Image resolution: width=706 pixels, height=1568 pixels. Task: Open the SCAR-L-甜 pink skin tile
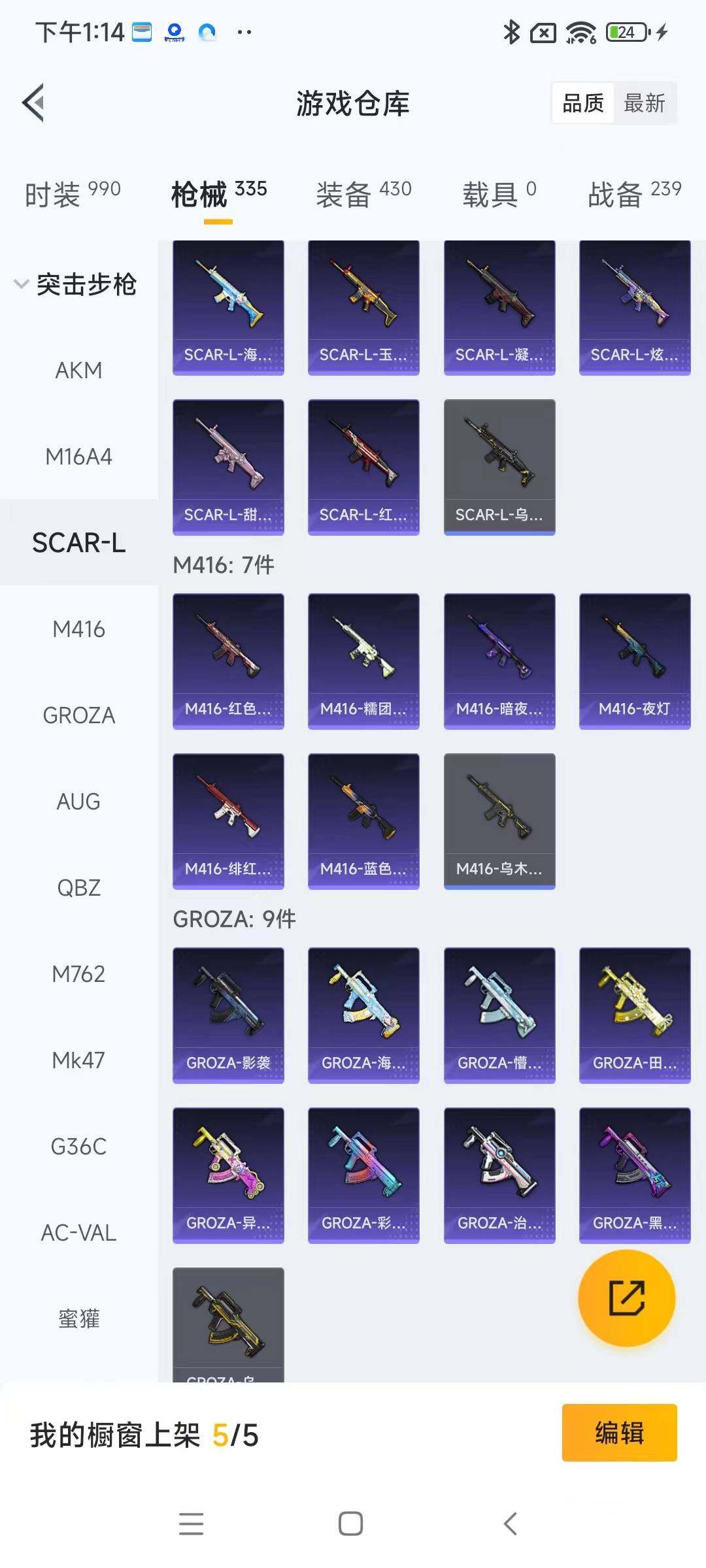[228, 466]
